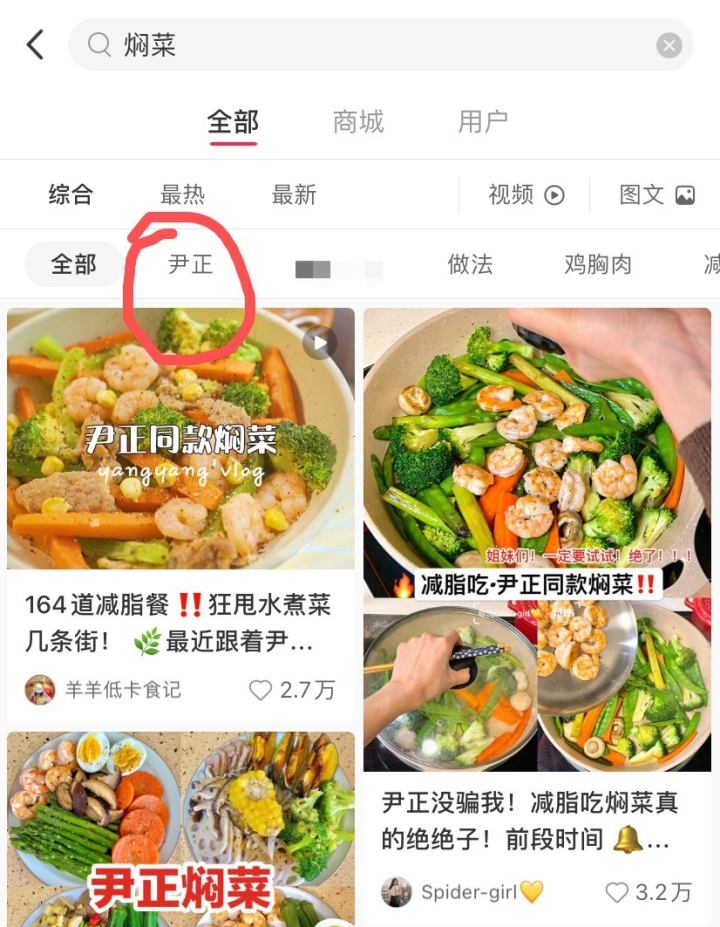Select the 综合 sort option
The width and height of the screenshot is (720, 927).
tap(71, 195)
